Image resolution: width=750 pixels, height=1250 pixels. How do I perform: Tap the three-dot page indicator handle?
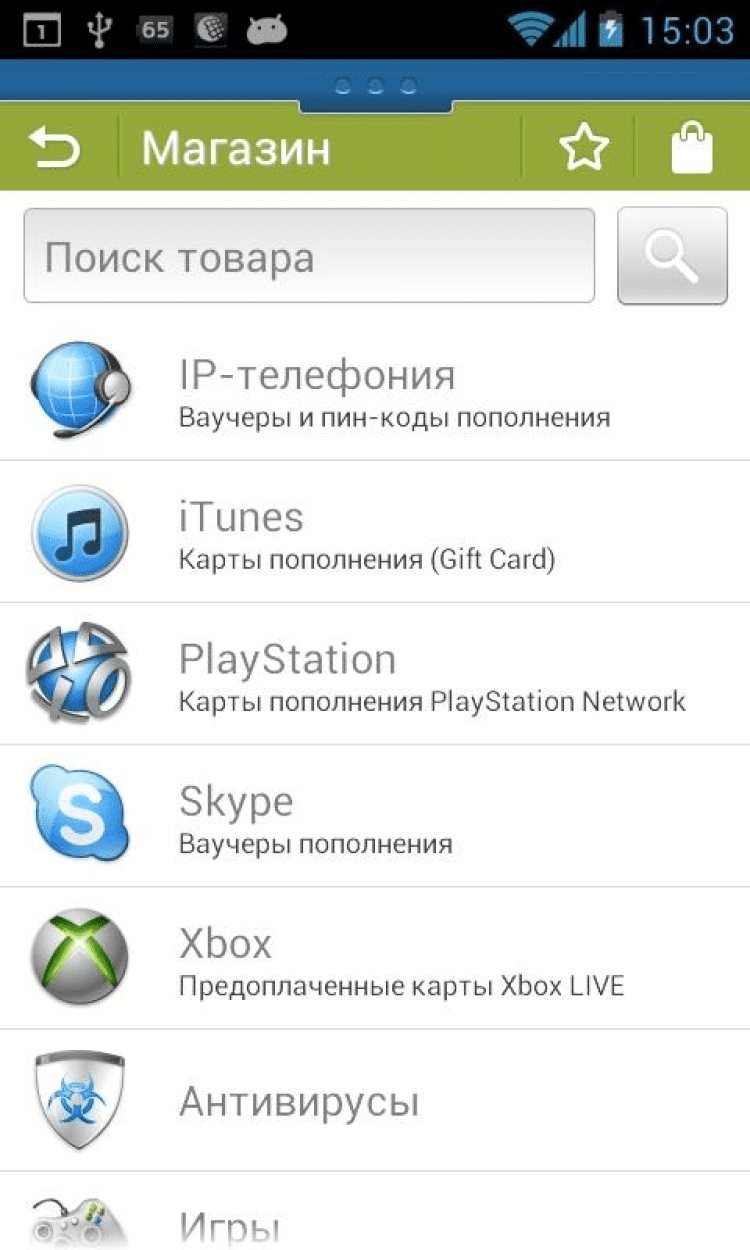pyautogui.click(x=376, y=86)
